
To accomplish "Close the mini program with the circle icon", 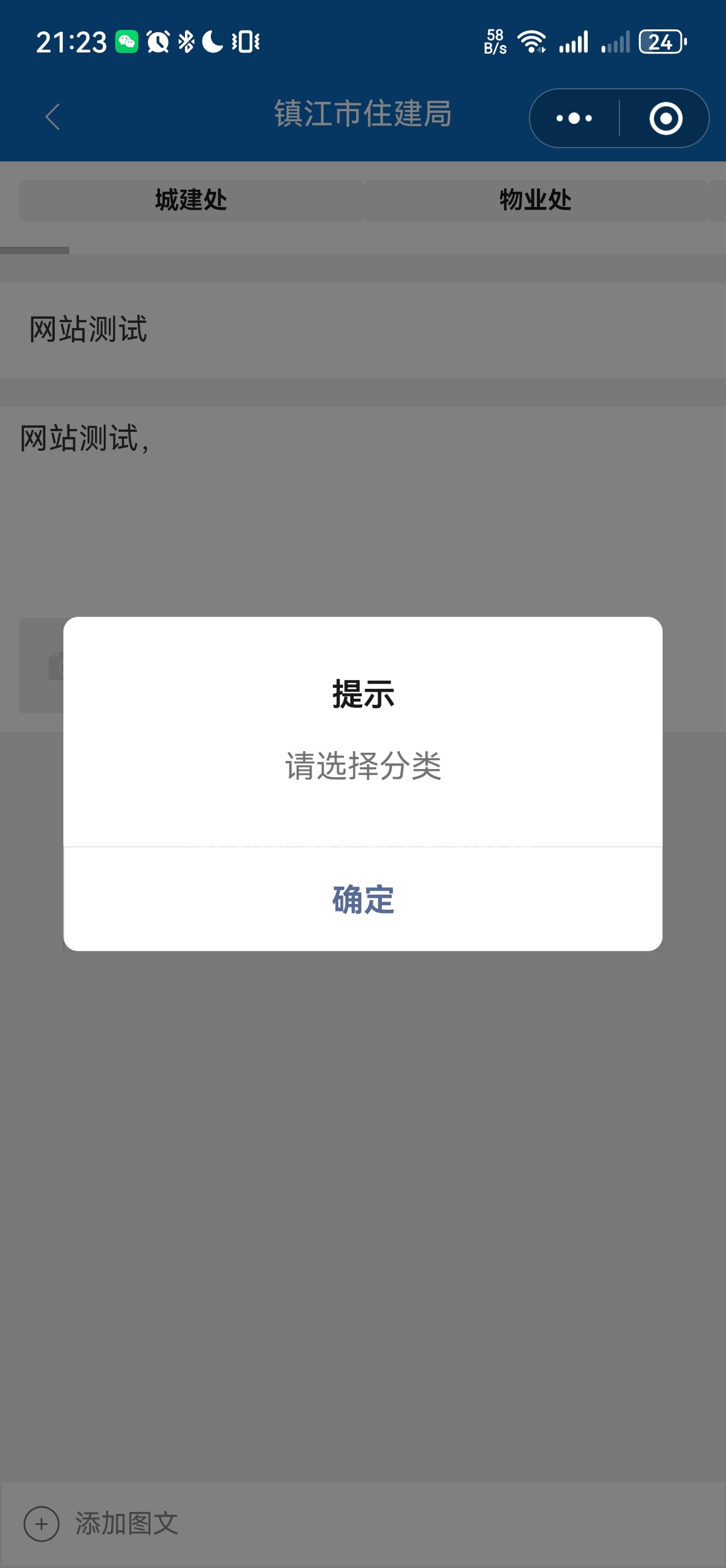I will (x=665, y=118).
